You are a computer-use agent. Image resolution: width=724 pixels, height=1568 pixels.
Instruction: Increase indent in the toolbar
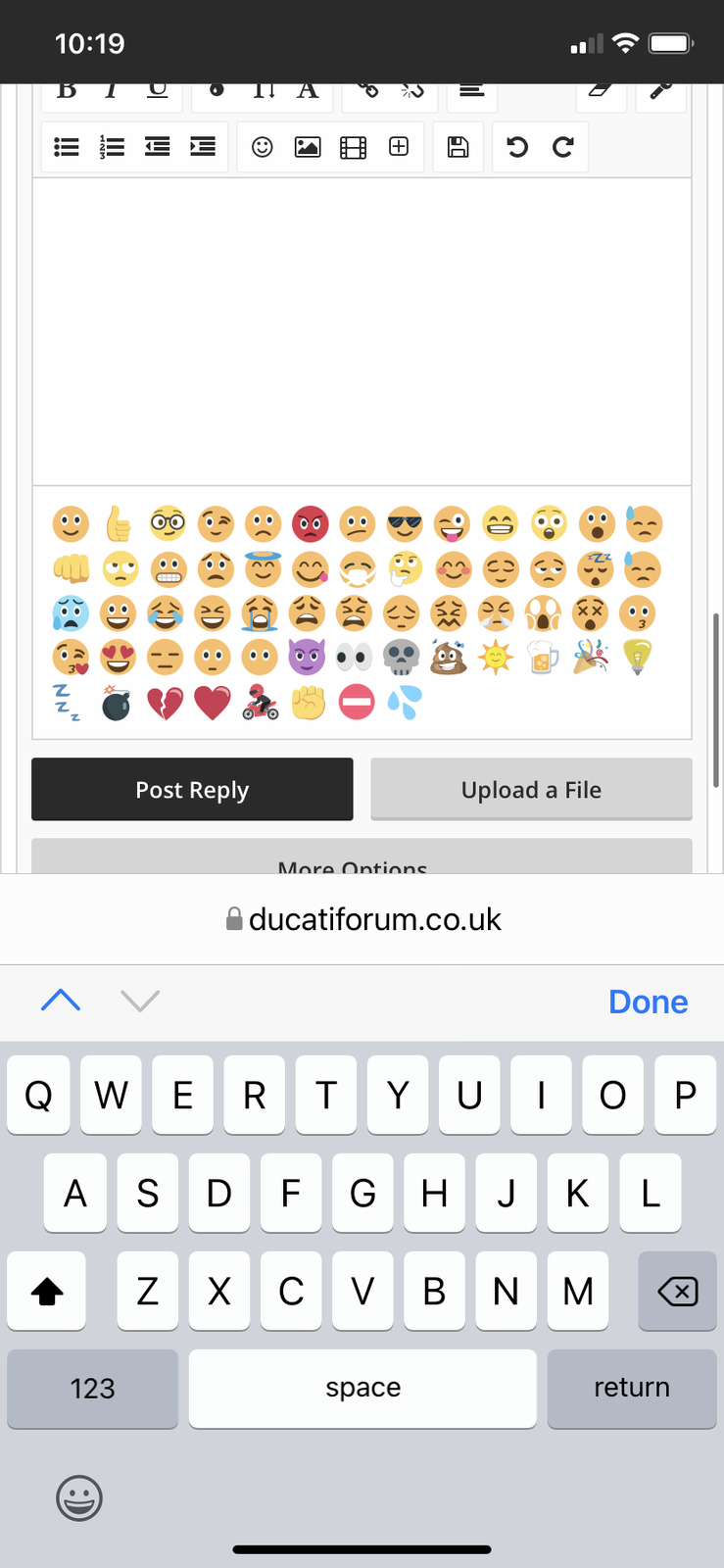click(203, 147)
